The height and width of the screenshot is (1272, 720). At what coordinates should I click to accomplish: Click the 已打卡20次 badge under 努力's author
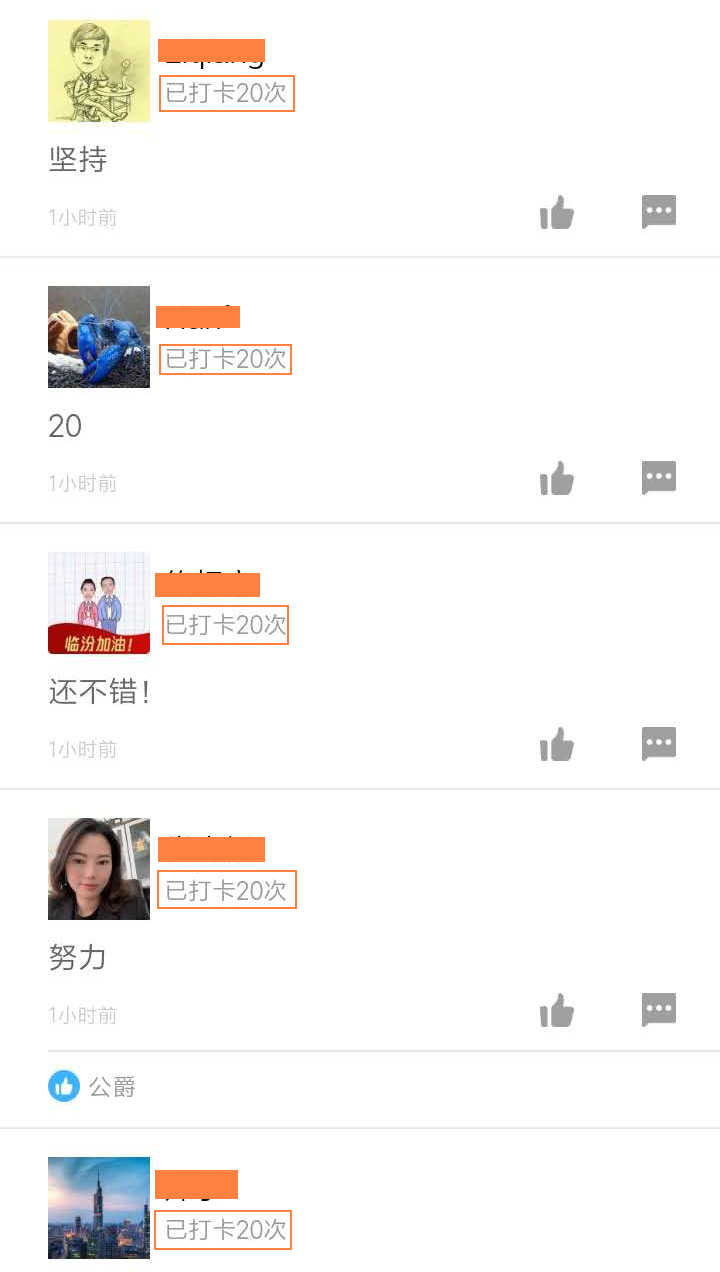[226, 889]
